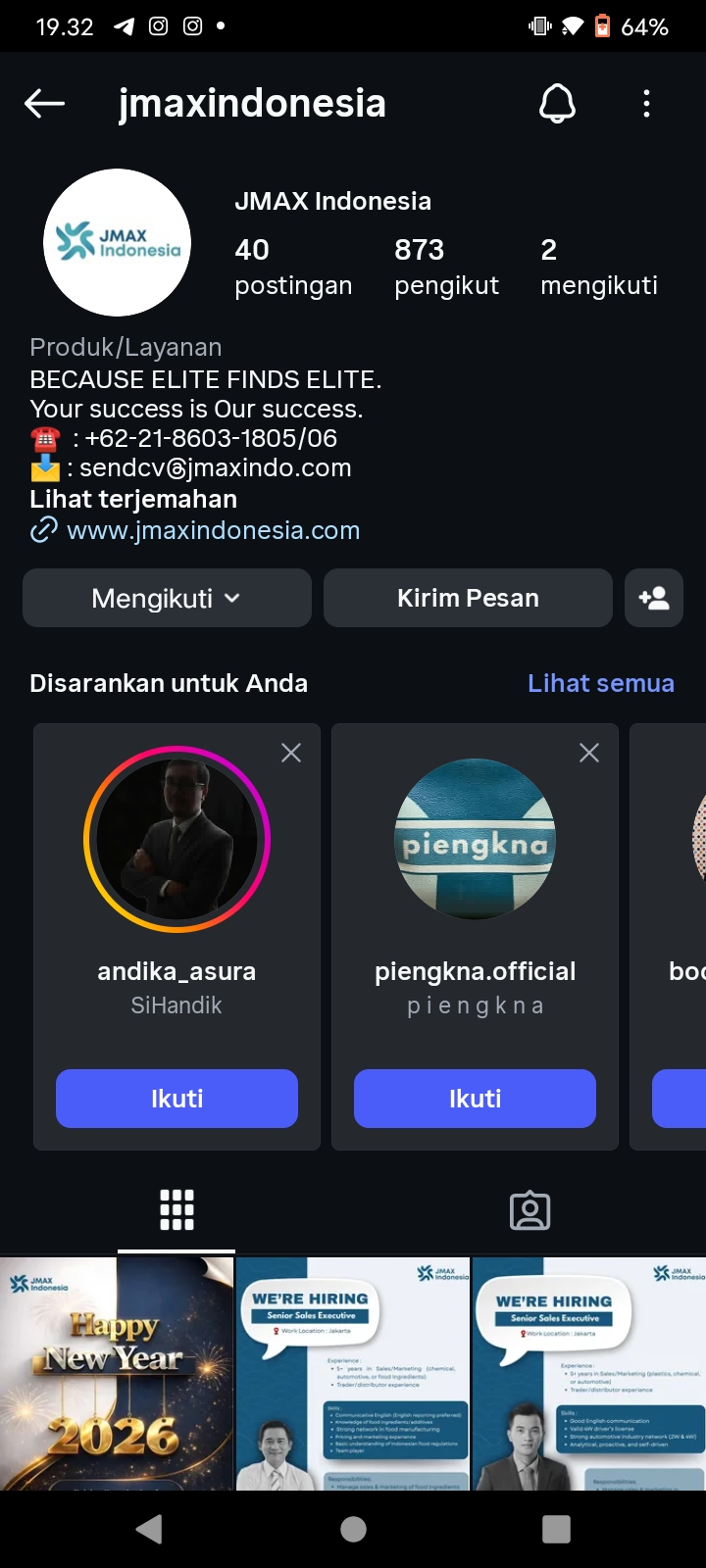This screenshot has width=706, height=1568.
Task: Expand the Mengikuti dropdown
Action: coord(167,598)
